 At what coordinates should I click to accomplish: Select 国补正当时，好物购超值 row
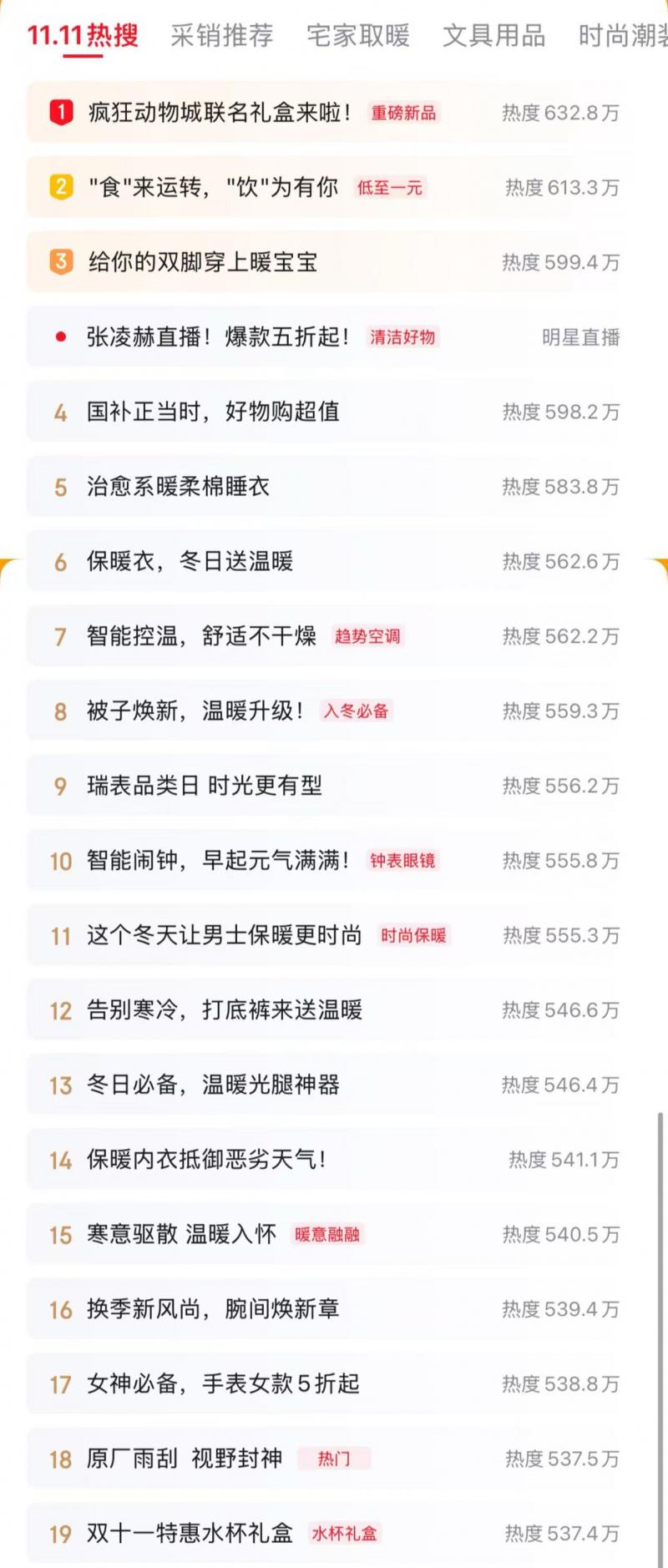coord(213,412)
